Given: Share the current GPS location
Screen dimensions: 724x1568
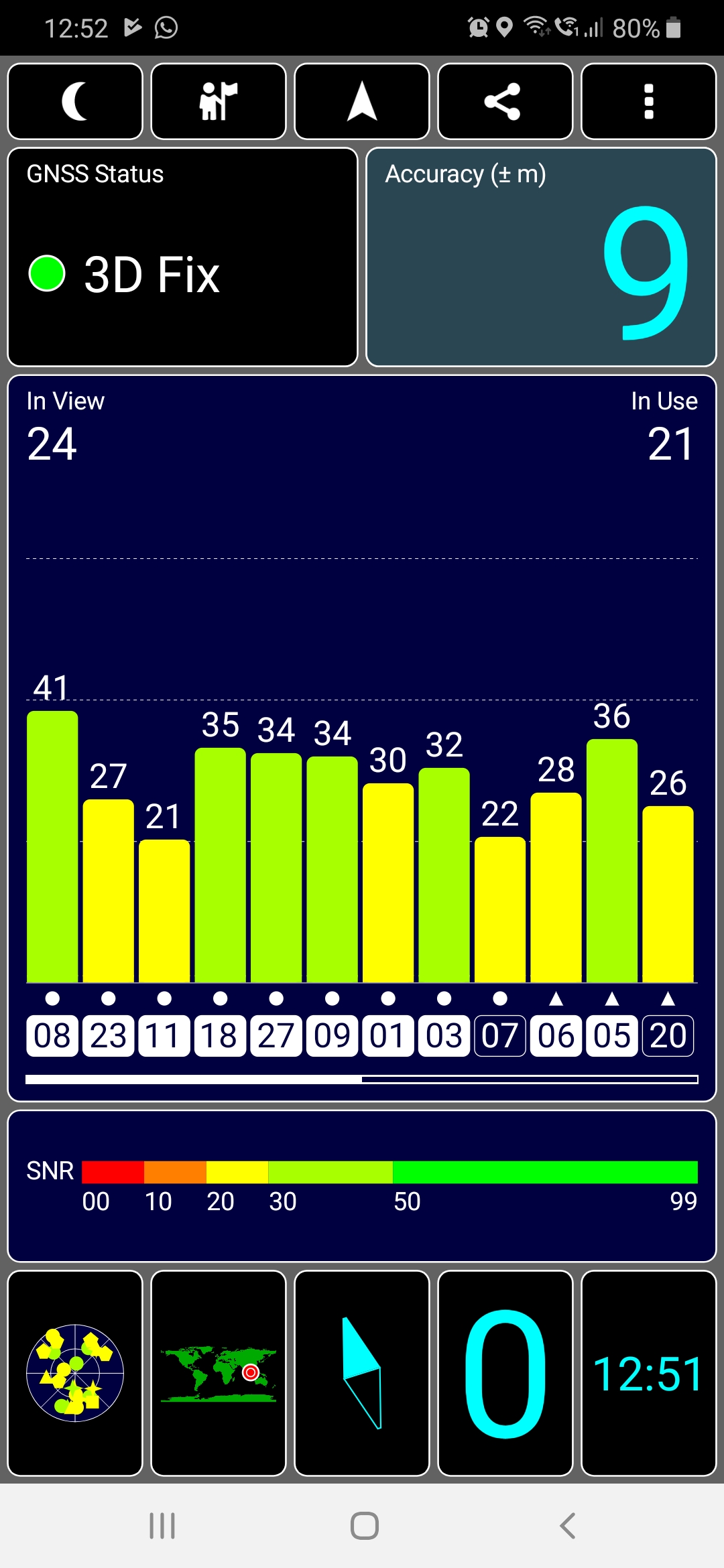Looking at the screenshot, I should (505, 101).
